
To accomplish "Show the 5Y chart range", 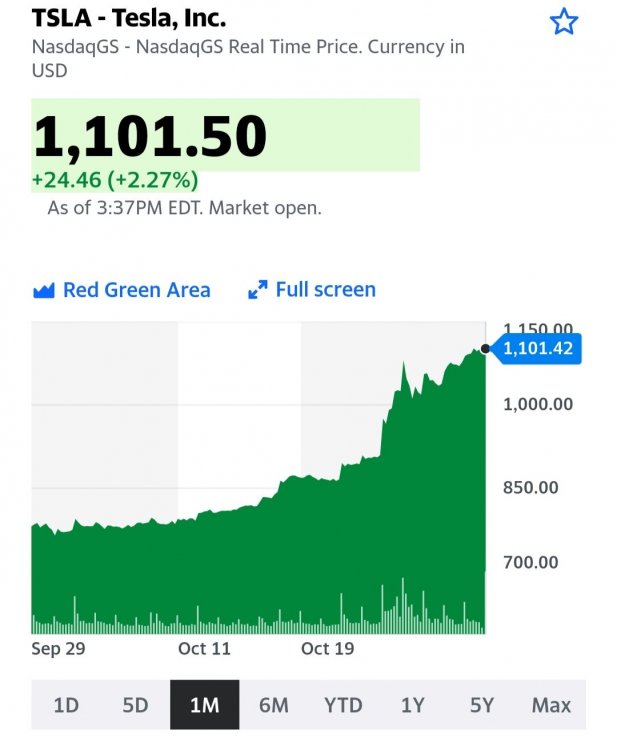I will (482, 705).
